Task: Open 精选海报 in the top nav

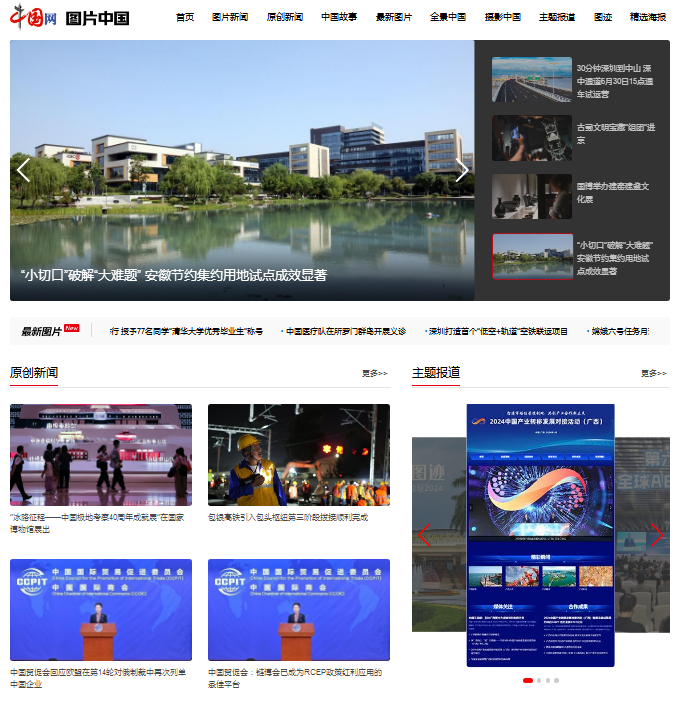Action: (649, 17)
